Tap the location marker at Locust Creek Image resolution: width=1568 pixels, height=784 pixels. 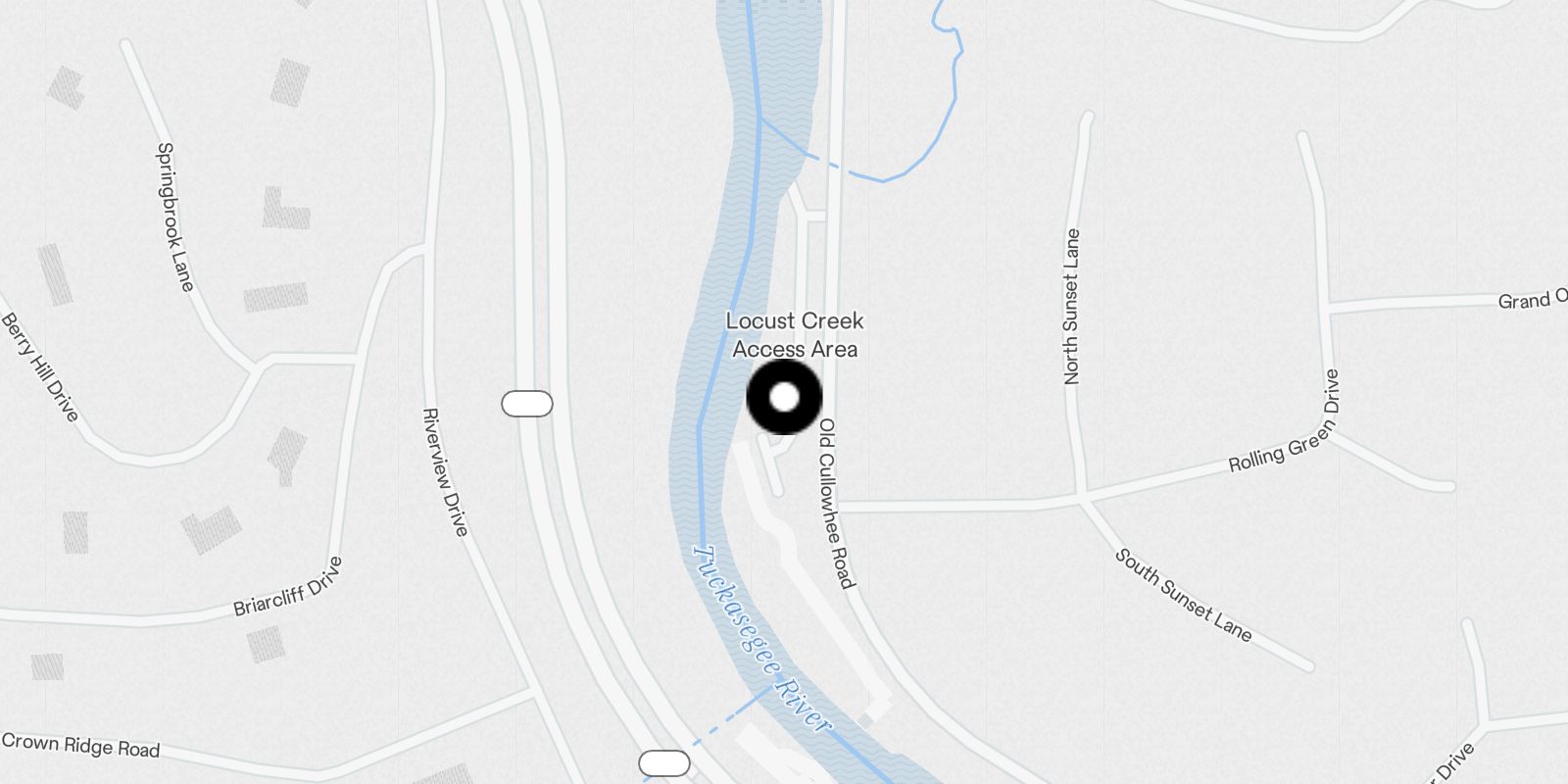(x=784, y=397)
